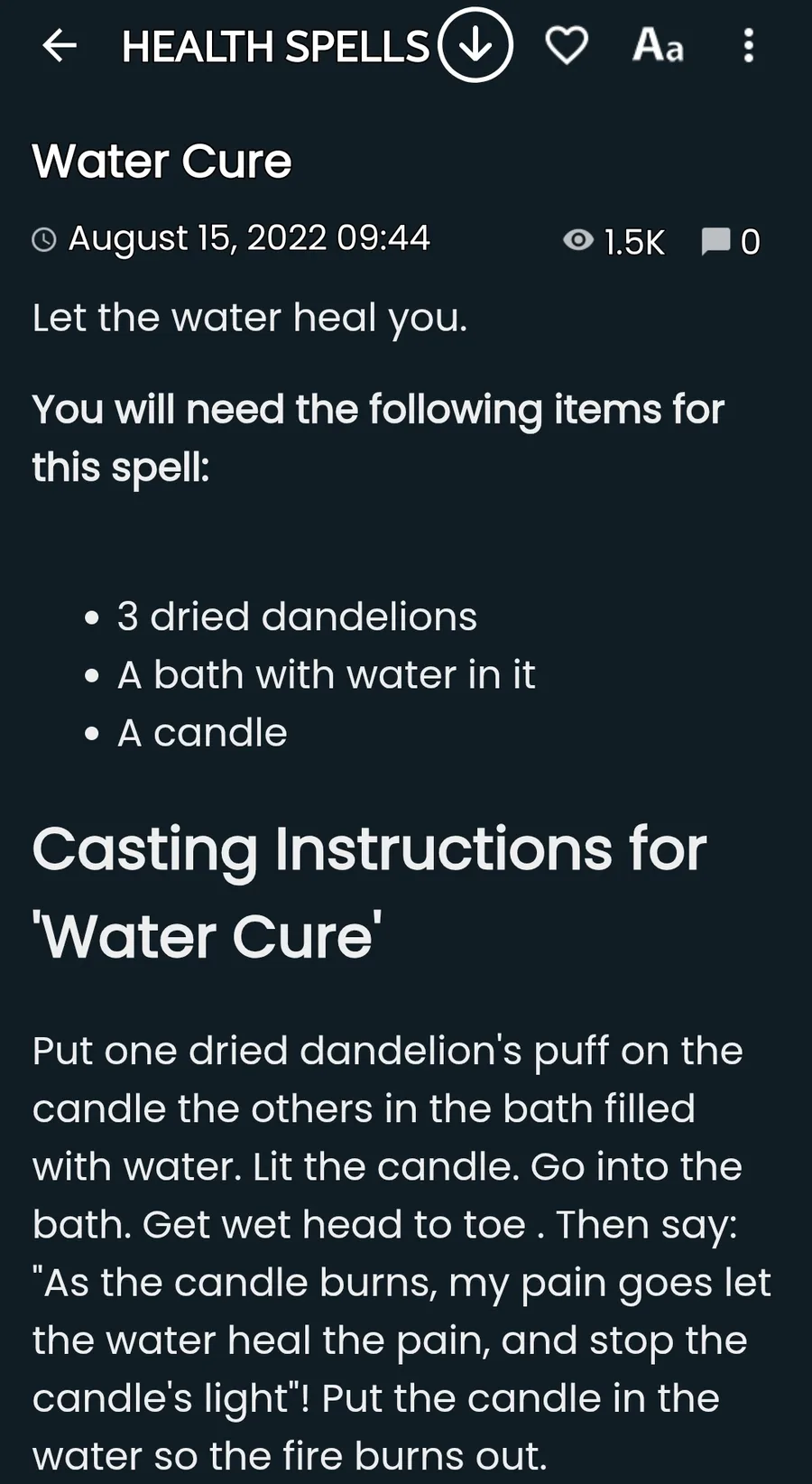This screenshot has width=812, height=1484.
Task: Open the font size settings
Action: [x=658, y=45]
